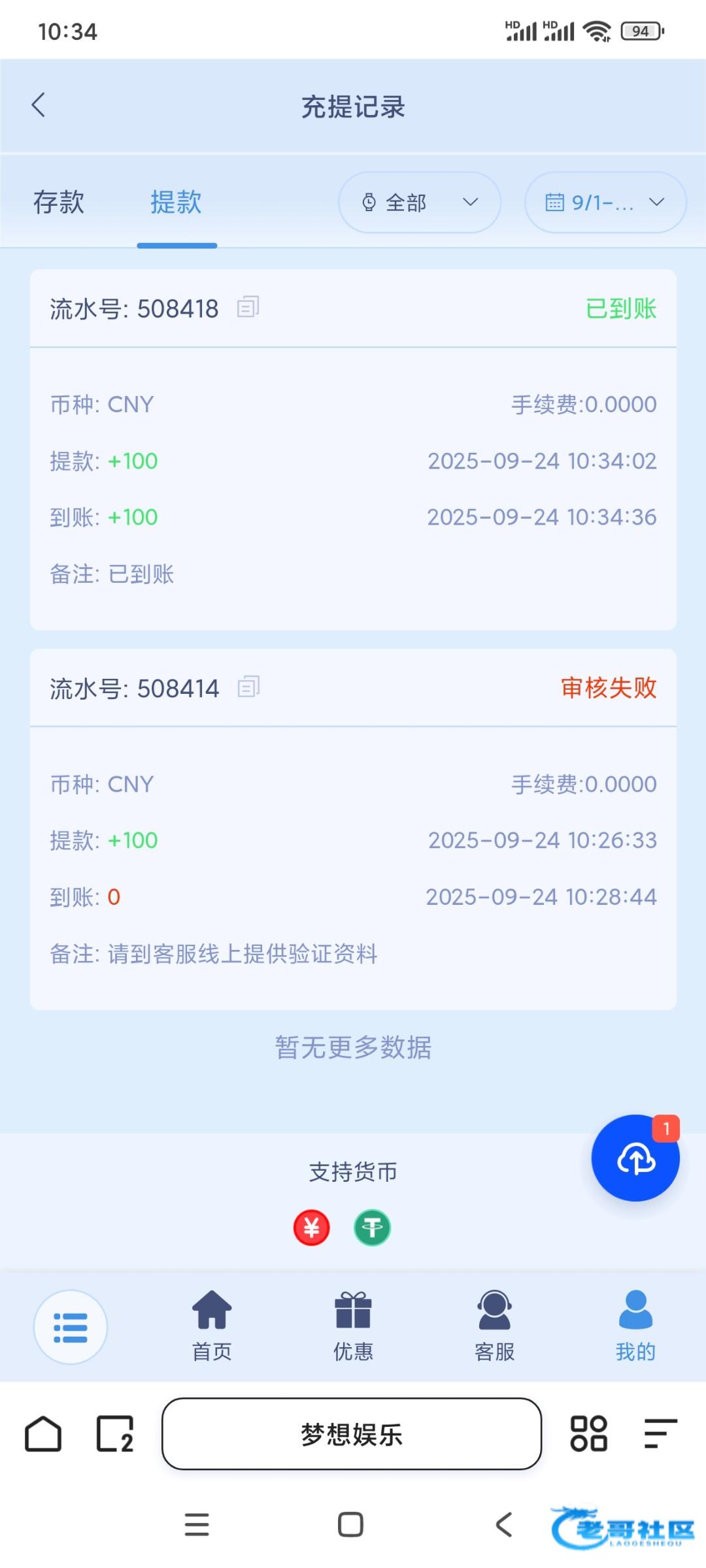Tap the system recent apps button
Screen dimensions: 706x1568
tap(197, 1524)
